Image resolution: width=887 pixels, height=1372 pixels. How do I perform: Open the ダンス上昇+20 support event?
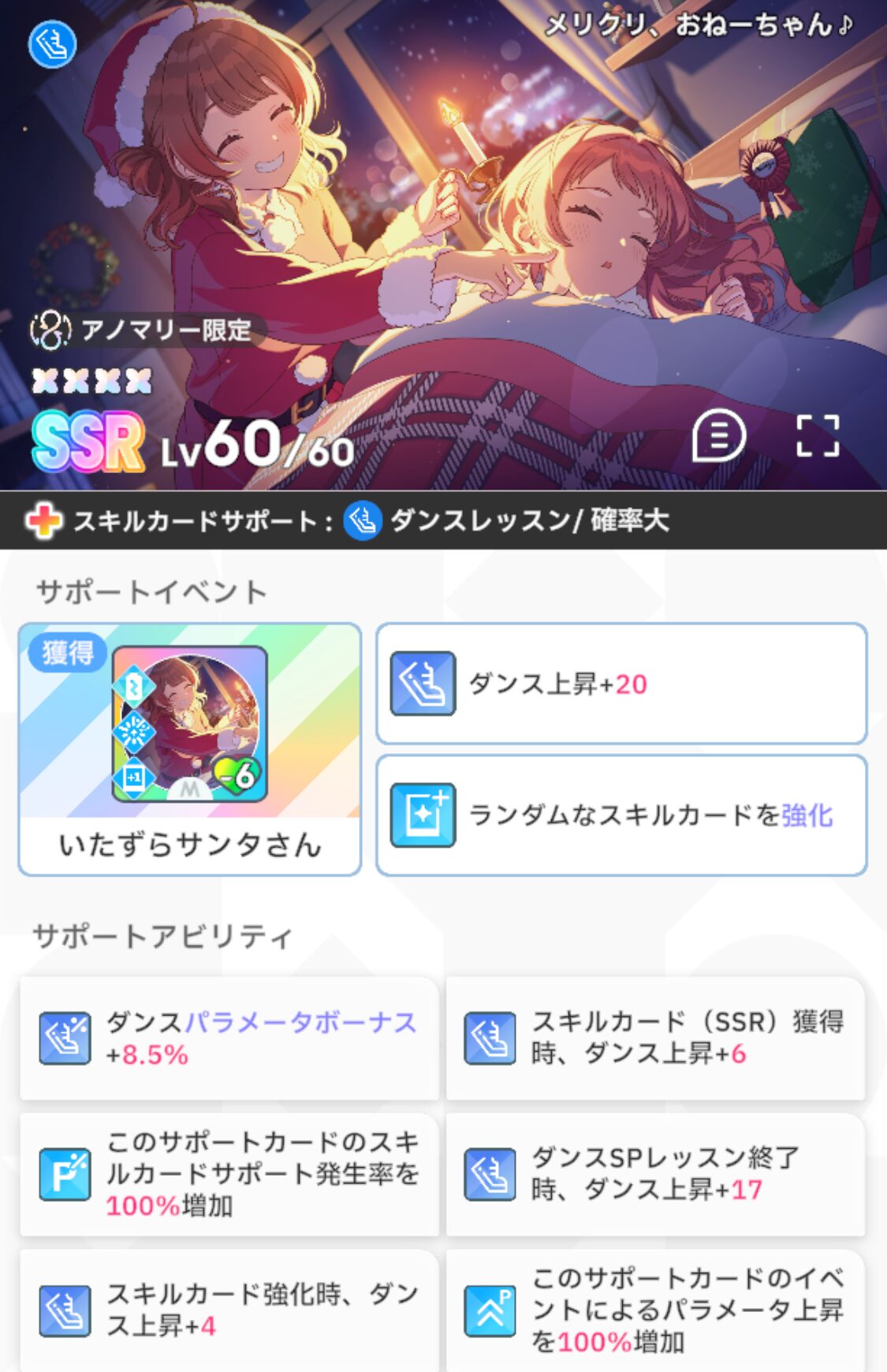(x=621, y=684)
